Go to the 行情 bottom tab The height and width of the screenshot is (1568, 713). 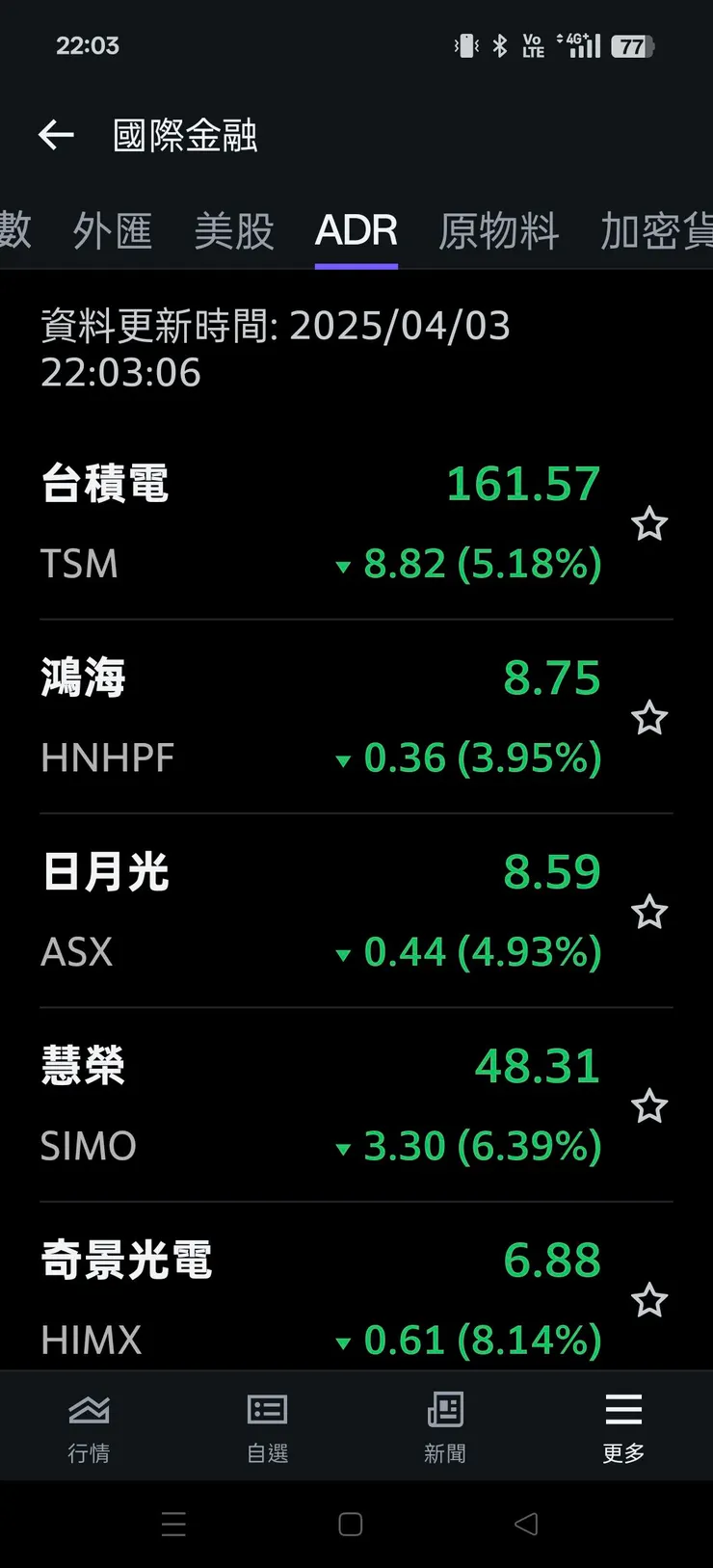point(89,1426)
